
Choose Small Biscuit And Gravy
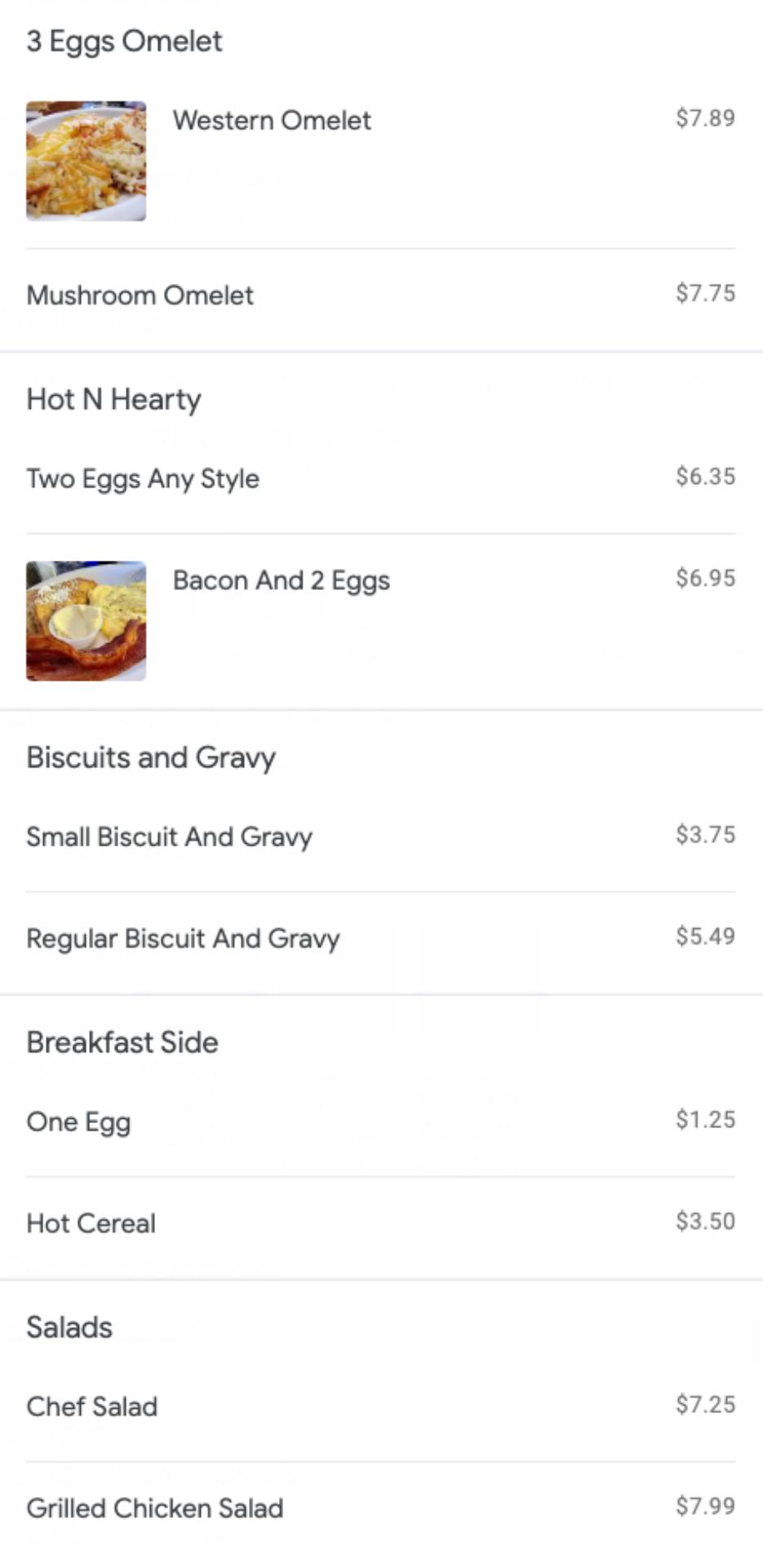tap(170, 837)
